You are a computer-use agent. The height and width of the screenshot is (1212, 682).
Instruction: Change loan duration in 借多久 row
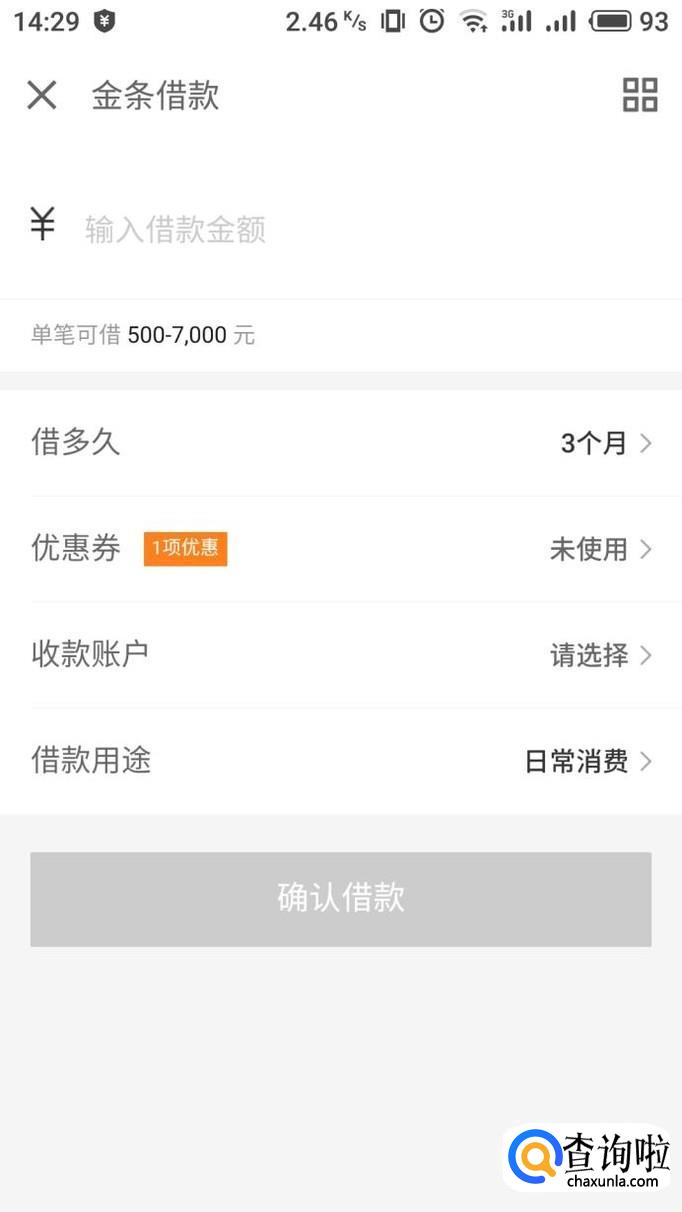coord(340,443)
